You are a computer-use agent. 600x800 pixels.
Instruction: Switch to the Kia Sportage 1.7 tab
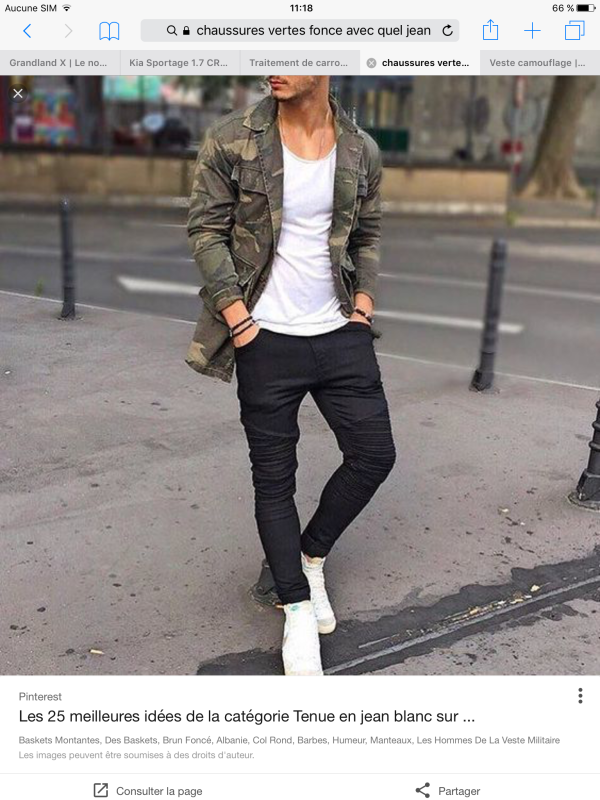180,62
